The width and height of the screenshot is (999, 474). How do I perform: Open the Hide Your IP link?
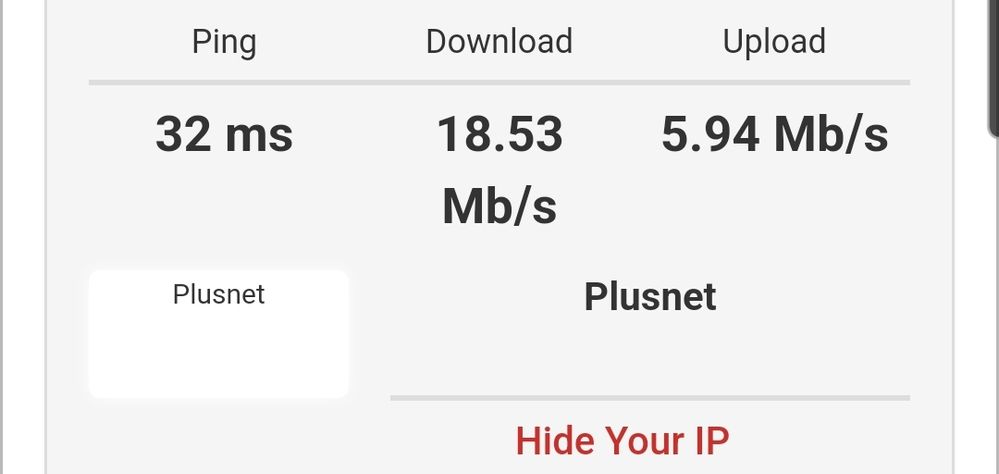click(x=622, y=440)
